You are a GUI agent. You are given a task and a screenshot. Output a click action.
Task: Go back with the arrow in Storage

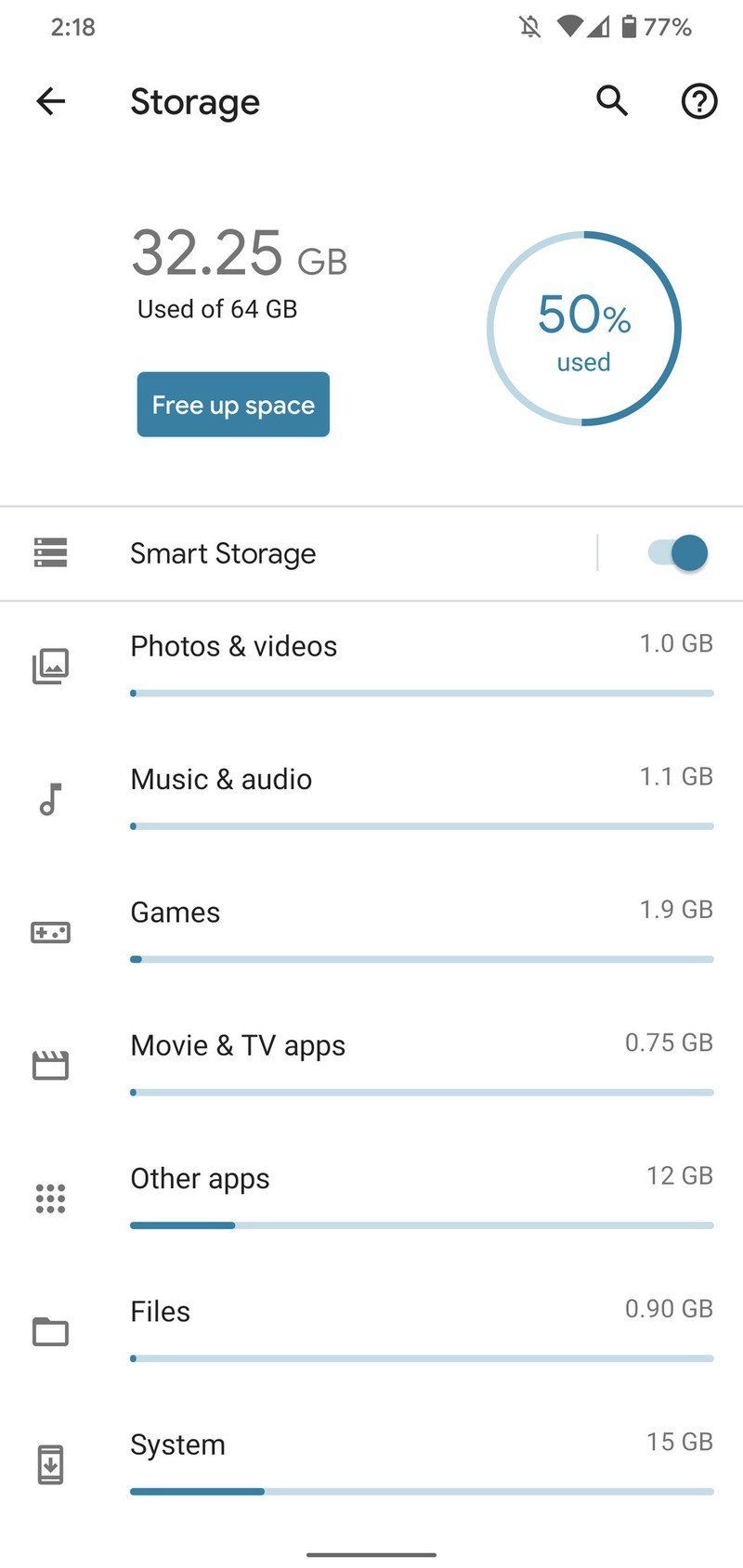(50, 101)
